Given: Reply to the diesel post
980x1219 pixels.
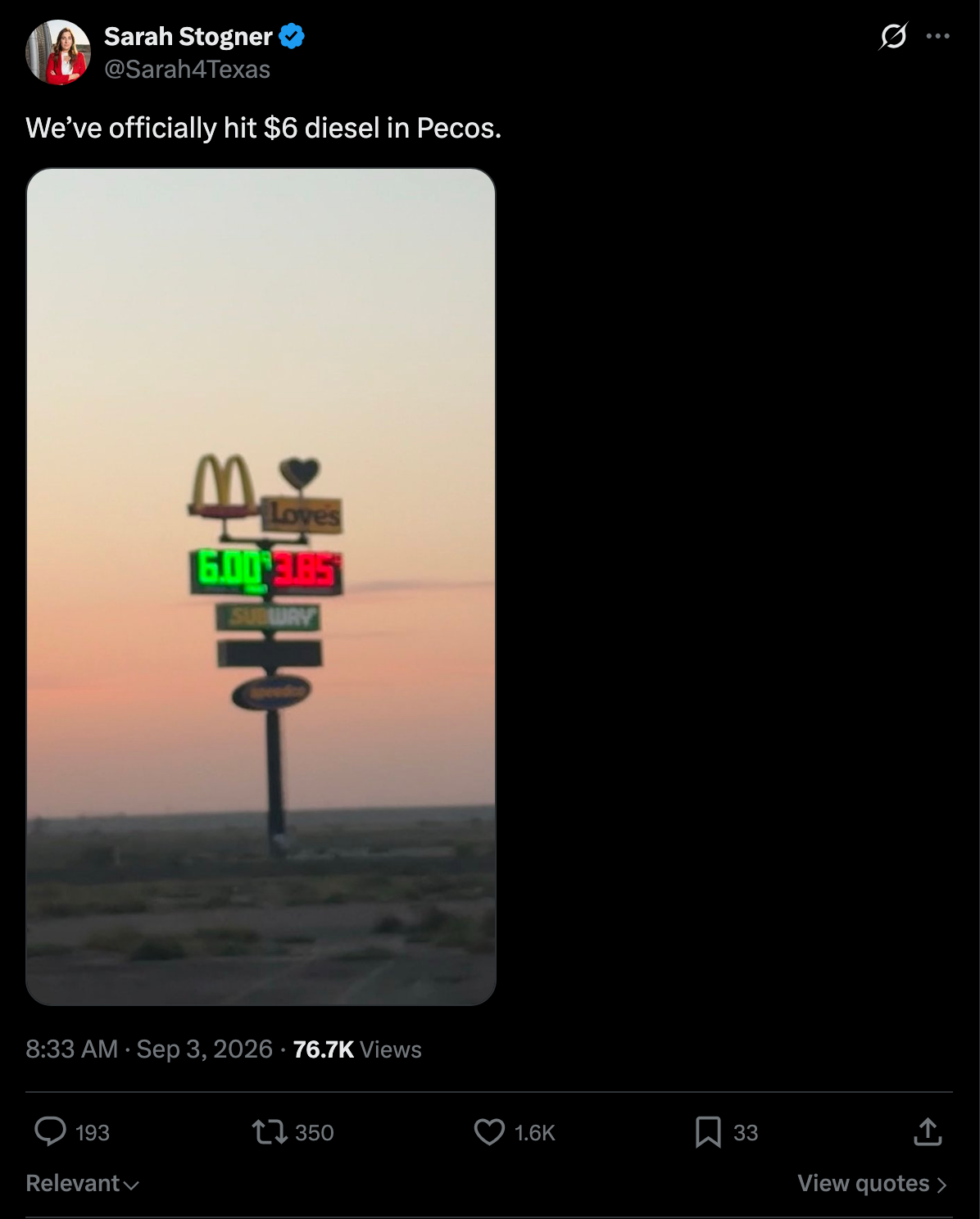Looking at the screenshot, I should tap(71, 1132).
